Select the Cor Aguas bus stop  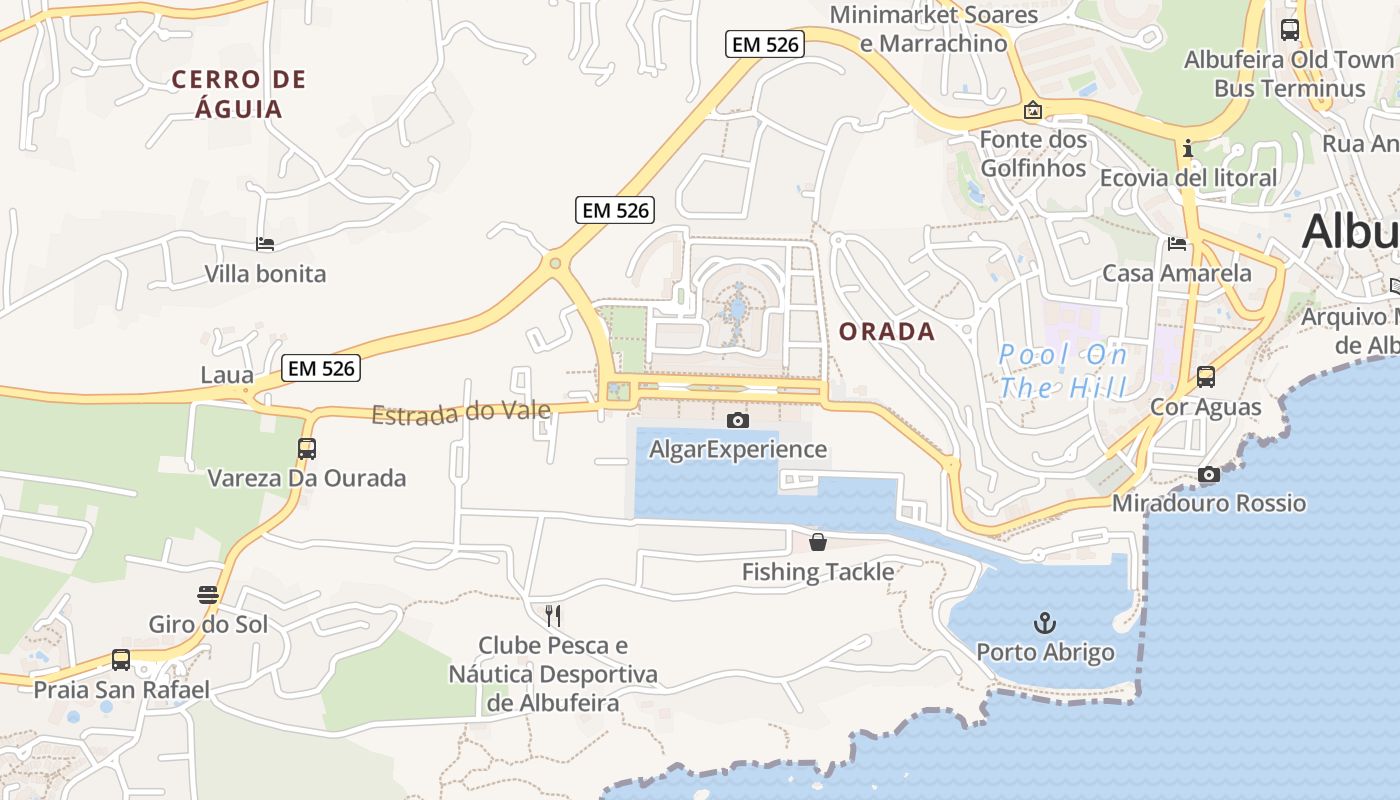click(1206, 377)
